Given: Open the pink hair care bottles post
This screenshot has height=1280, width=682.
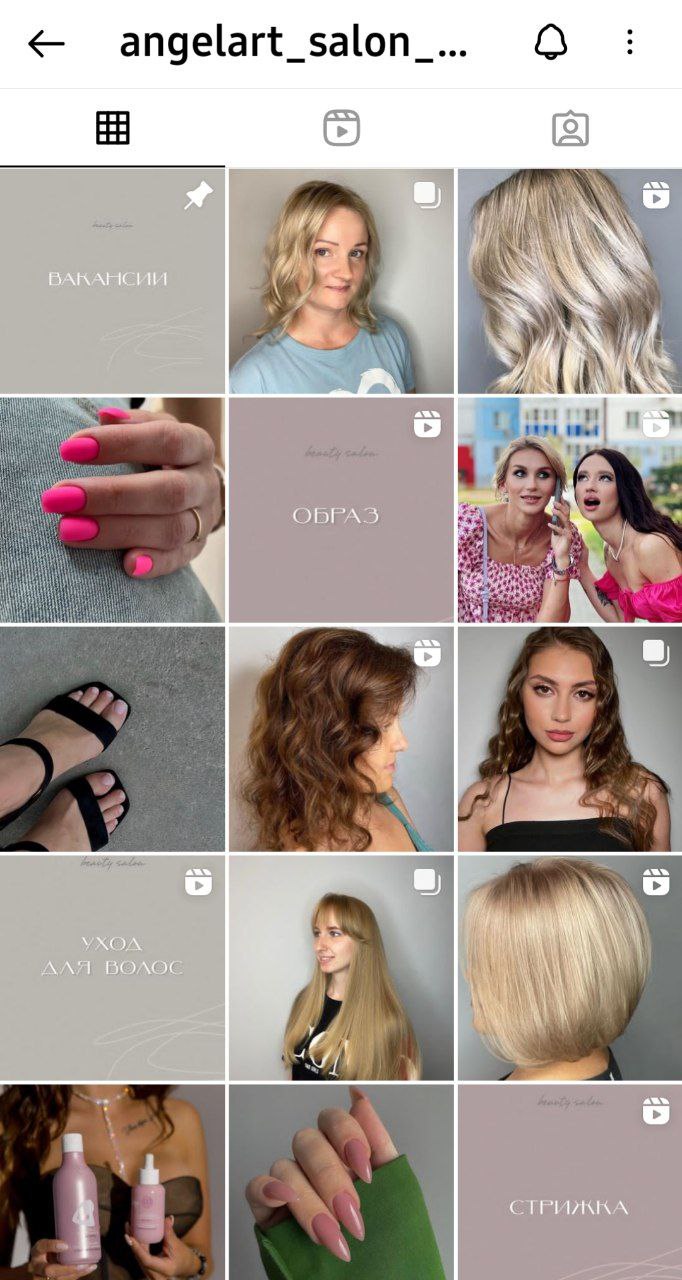Looking at the screenshot, I should [112, 1182].
